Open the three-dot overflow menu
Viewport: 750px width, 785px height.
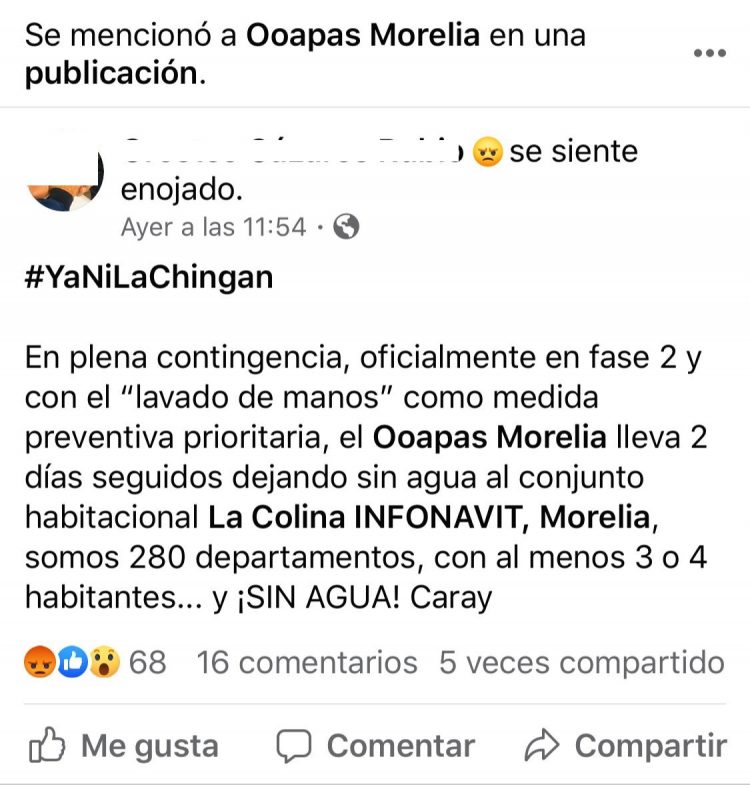coord(709,53)
